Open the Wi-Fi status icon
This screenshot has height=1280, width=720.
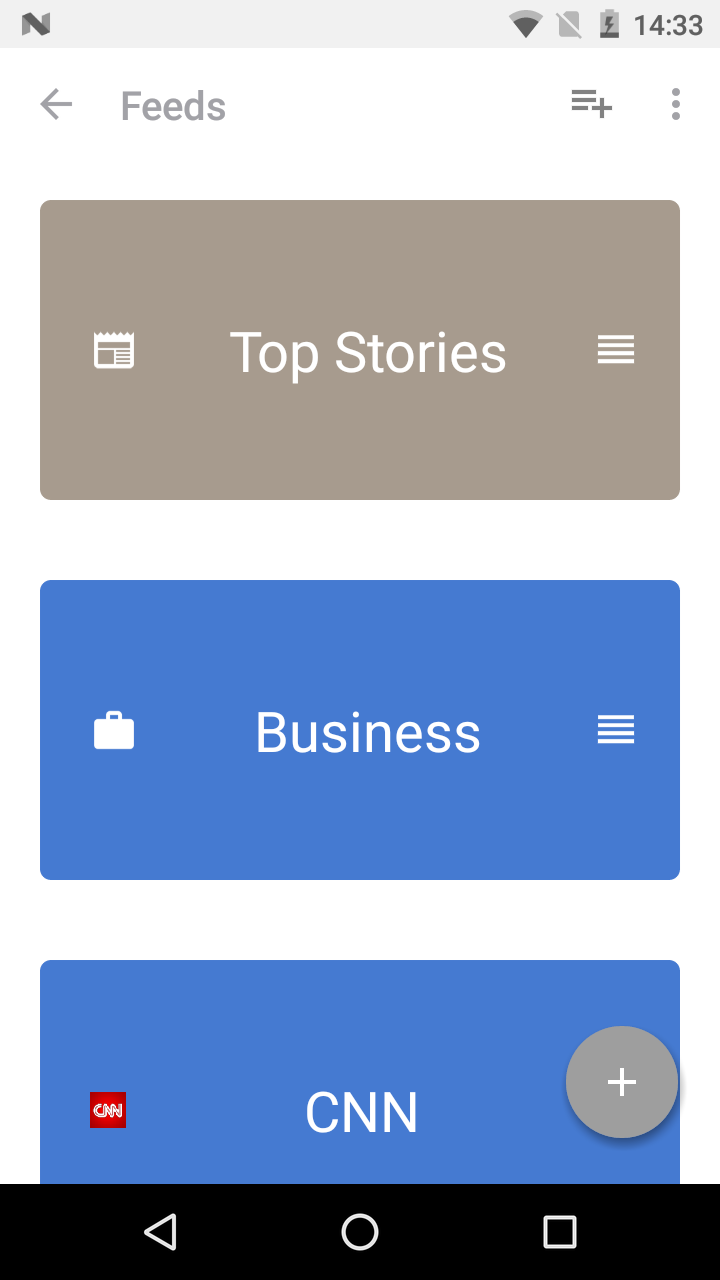coord(524,24)
